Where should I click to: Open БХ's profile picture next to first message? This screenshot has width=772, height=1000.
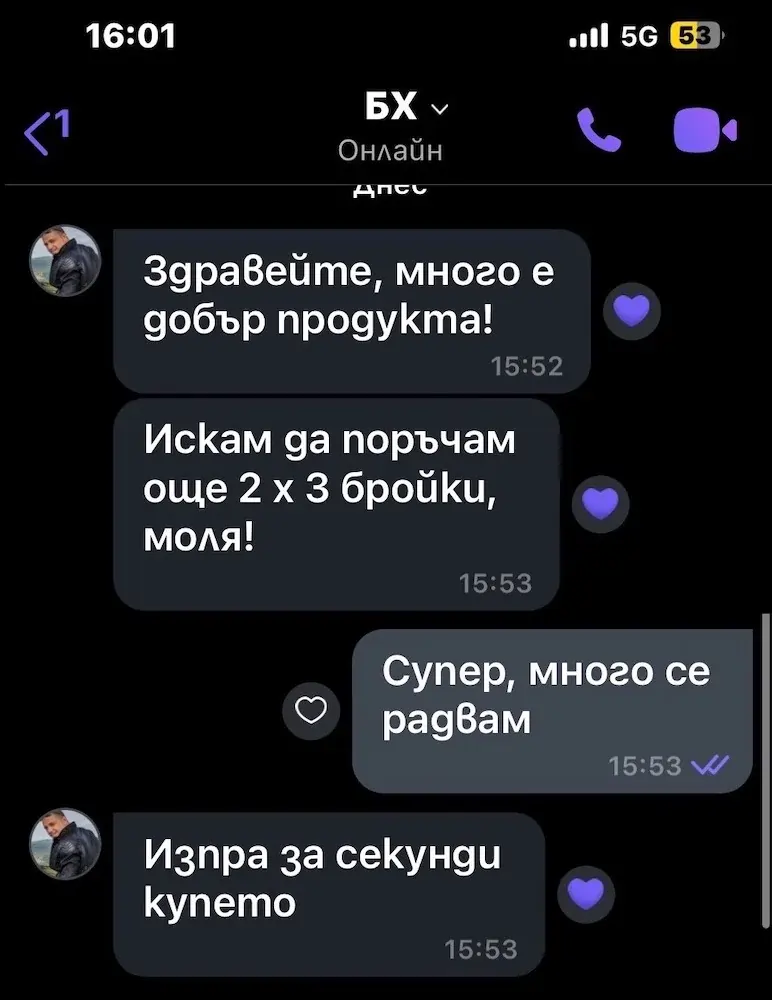(x=64, y=261)
